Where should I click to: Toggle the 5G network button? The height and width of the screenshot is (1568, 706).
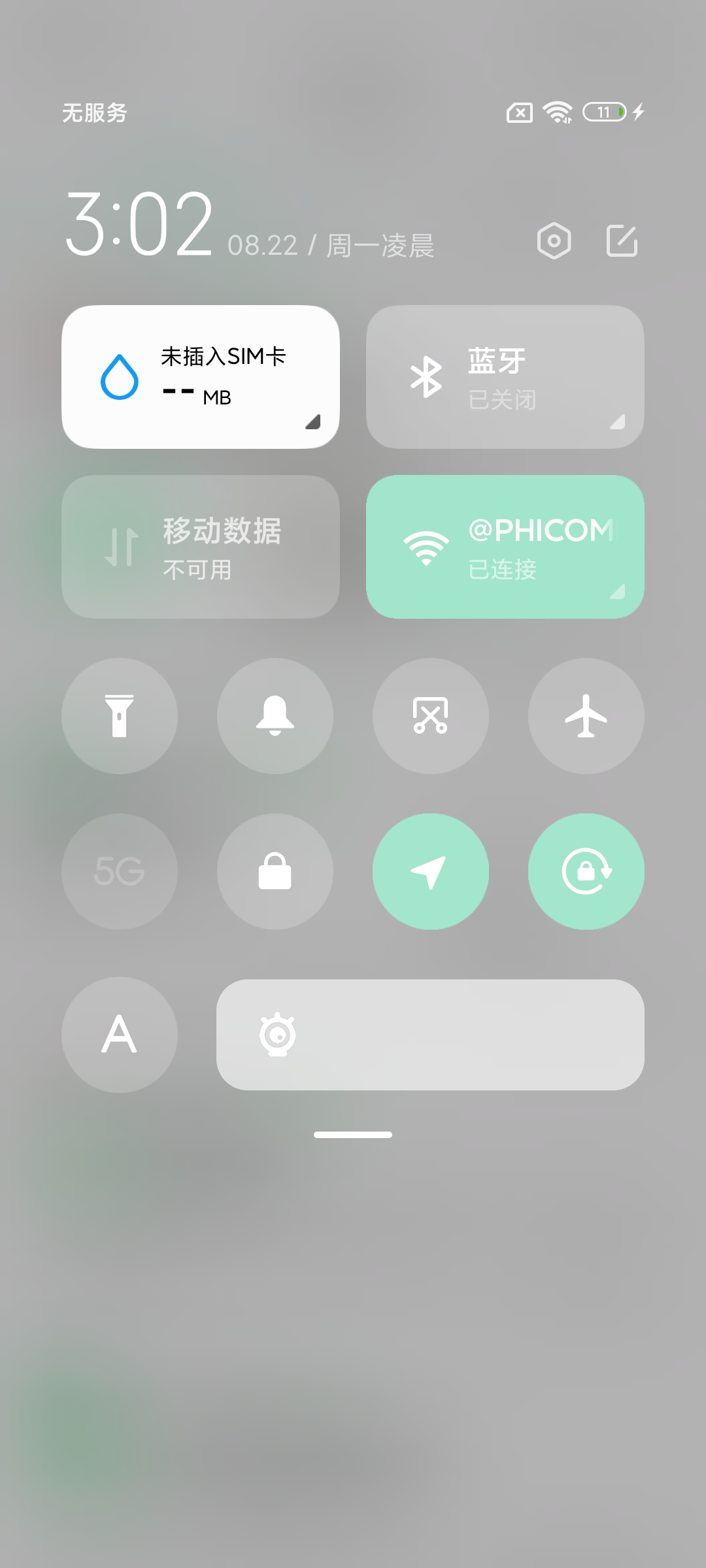click(x=120, y=872)
